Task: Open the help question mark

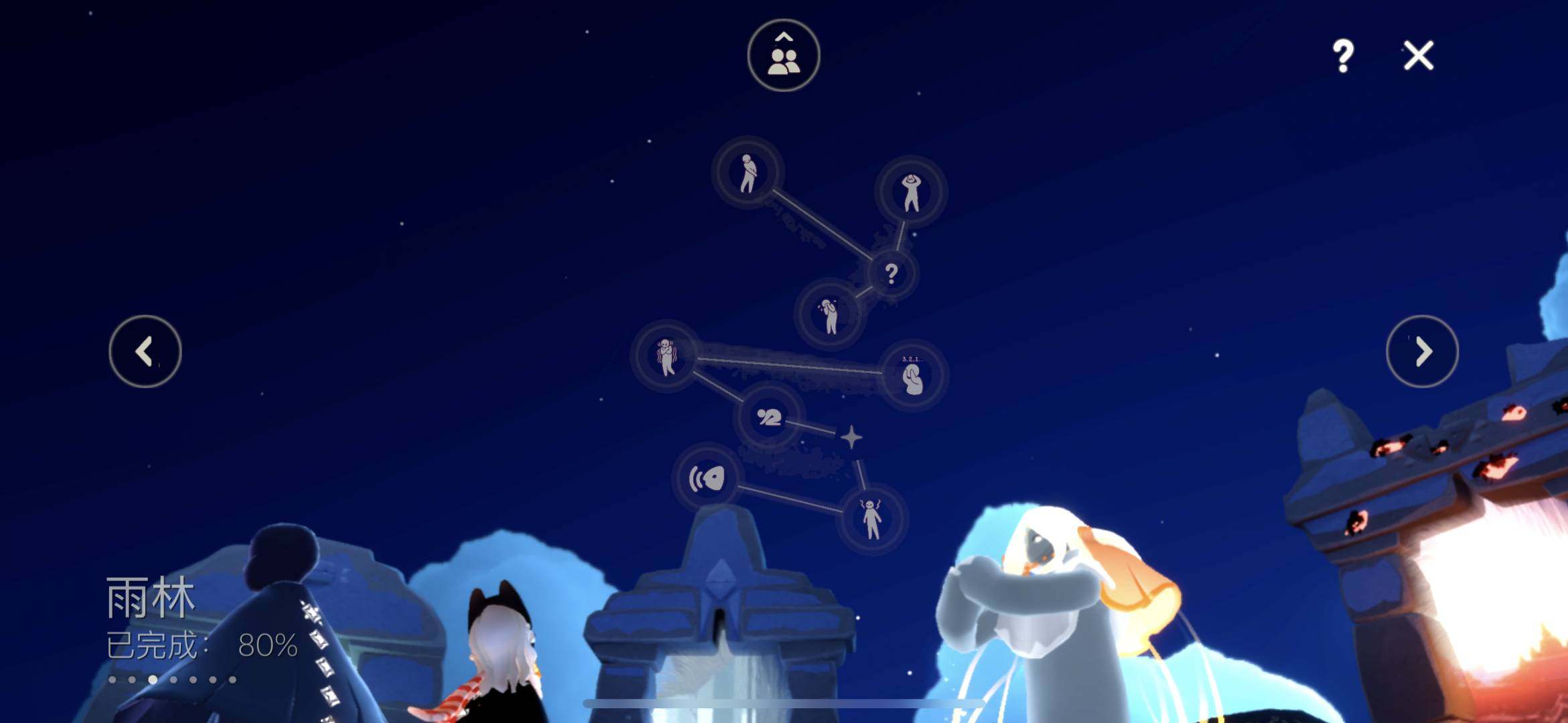Action: [x=1342, y=56]
